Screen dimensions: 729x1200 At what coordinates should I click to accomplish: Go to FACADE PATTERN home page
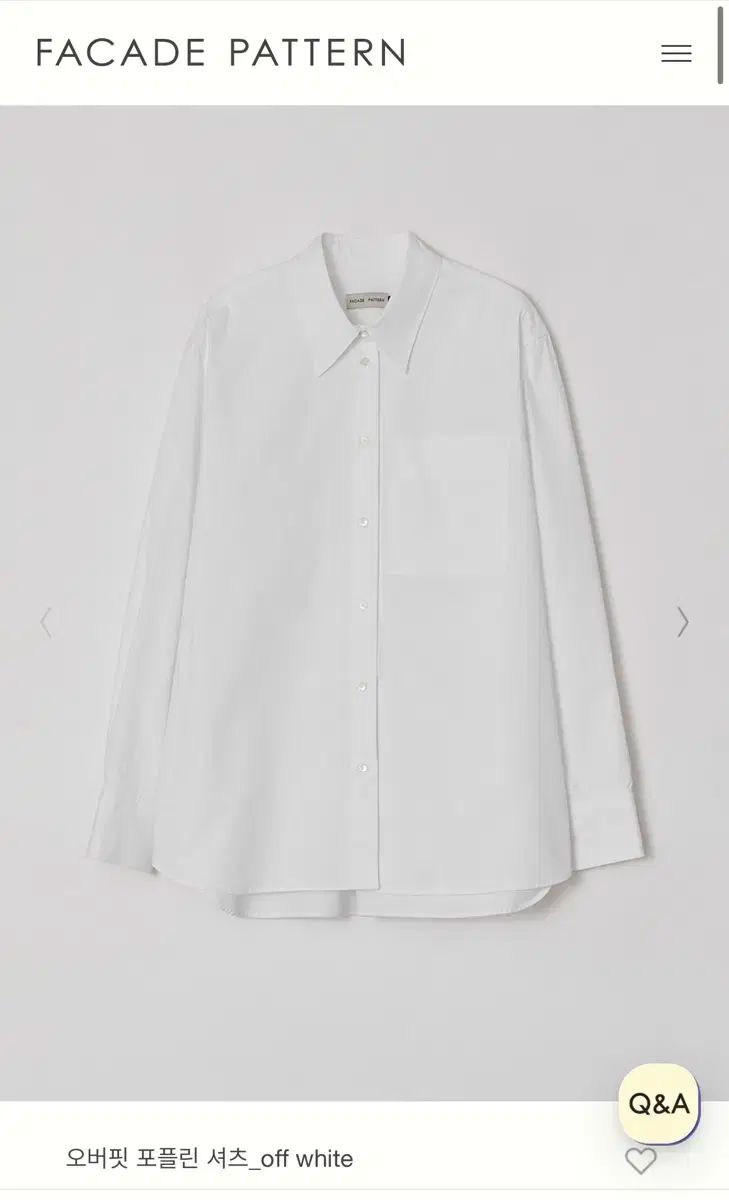[x=221, y=53]
